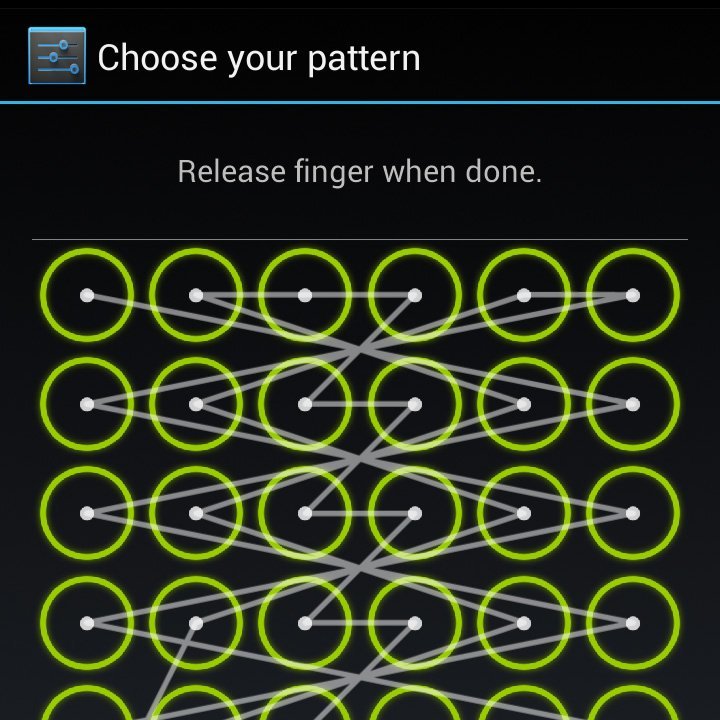720x720 pixels.
Task: Tap the Settings icon in the app bar
Action: click(57, 56)
